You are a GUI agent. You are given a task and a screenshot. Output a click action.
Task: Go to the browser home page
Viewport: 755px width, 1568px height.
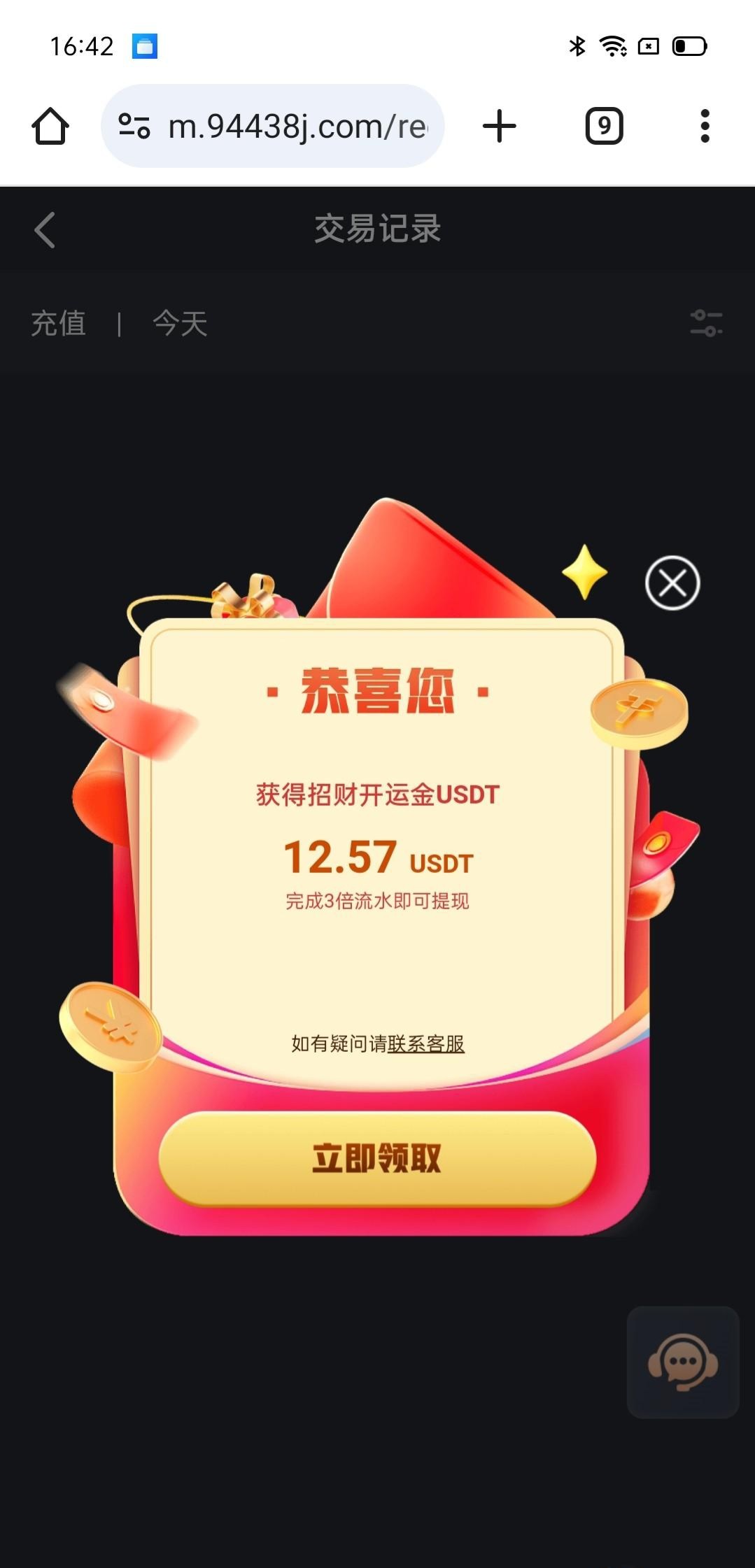click(x=50, y=127)
